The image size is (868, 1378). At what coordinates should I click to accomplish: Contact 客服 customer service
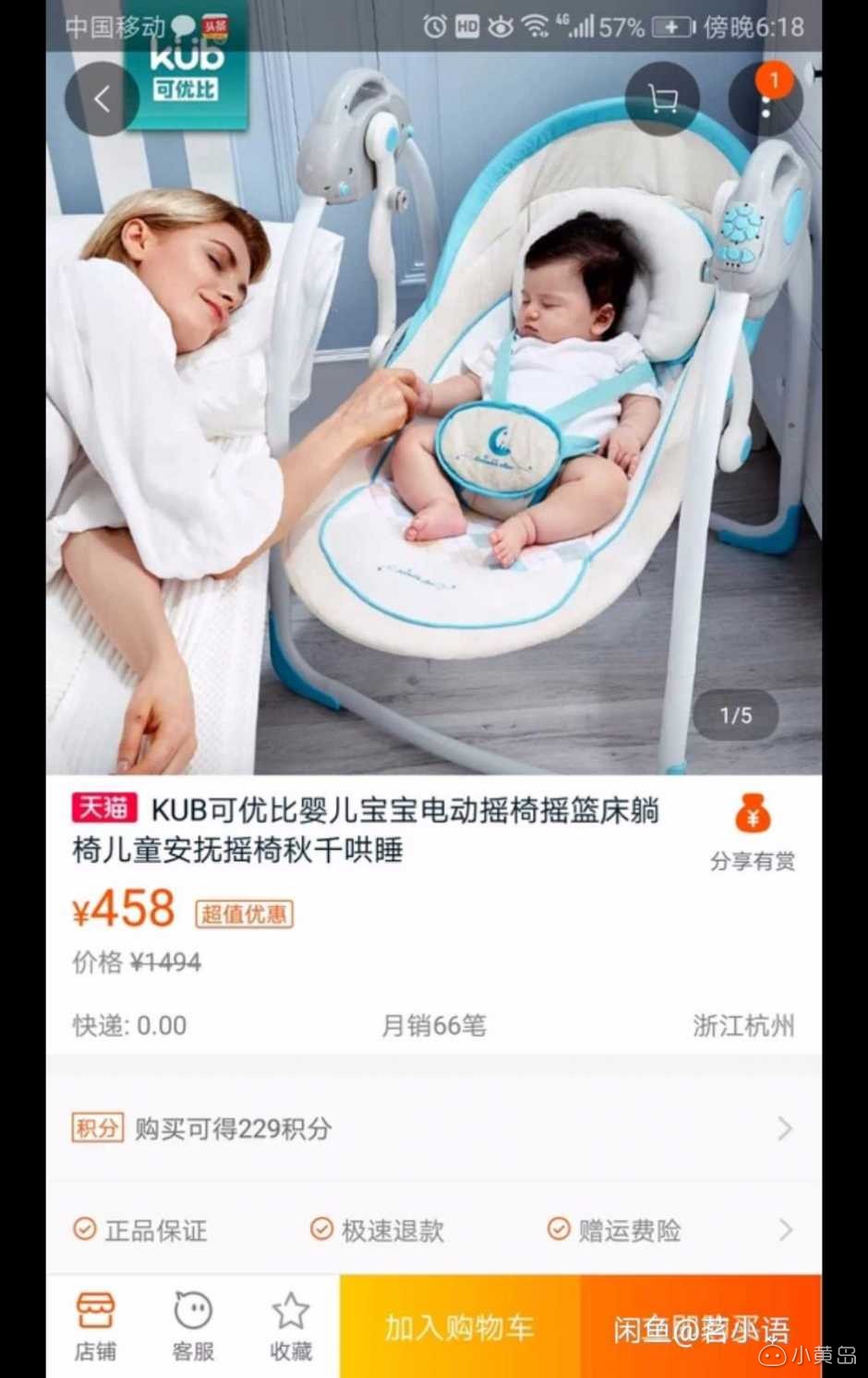[193, 1326]
